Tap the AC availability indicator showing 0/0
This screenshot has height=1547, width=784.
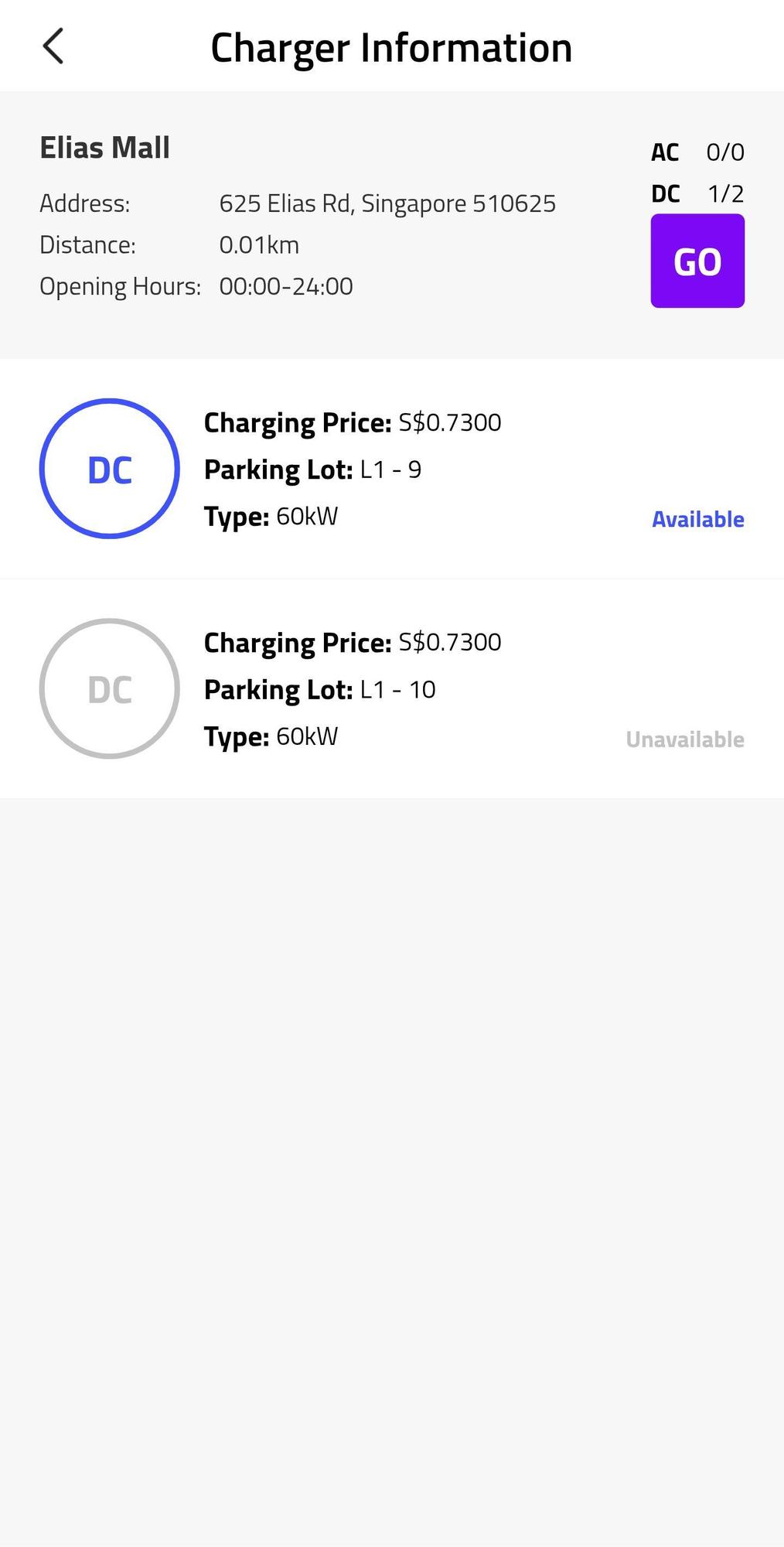[x=696, y=152]
